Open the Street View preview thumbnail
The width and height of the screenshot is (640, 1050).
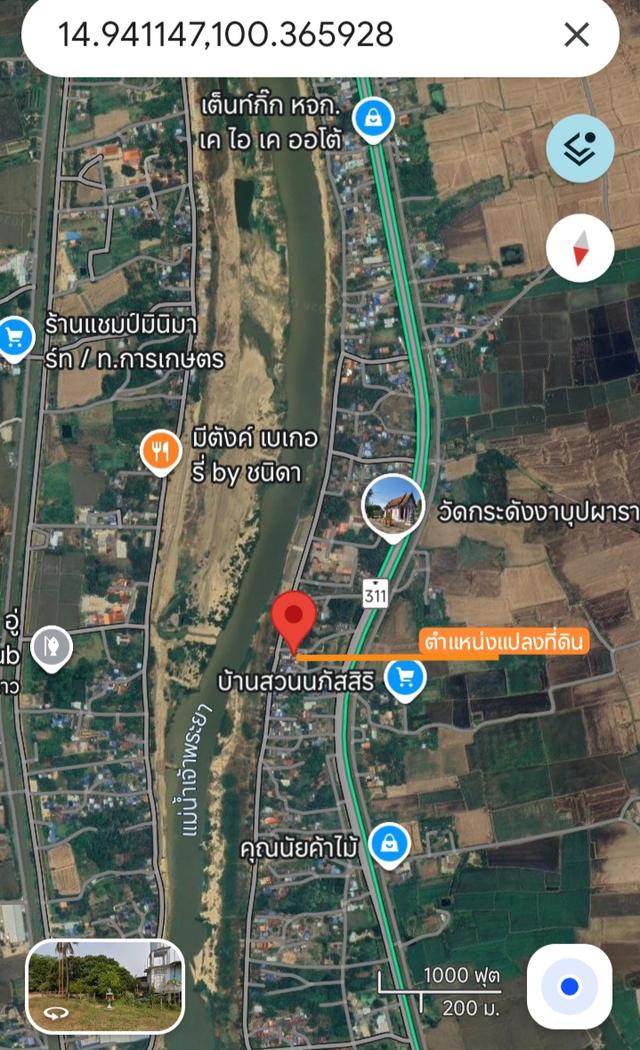(105, 986)
